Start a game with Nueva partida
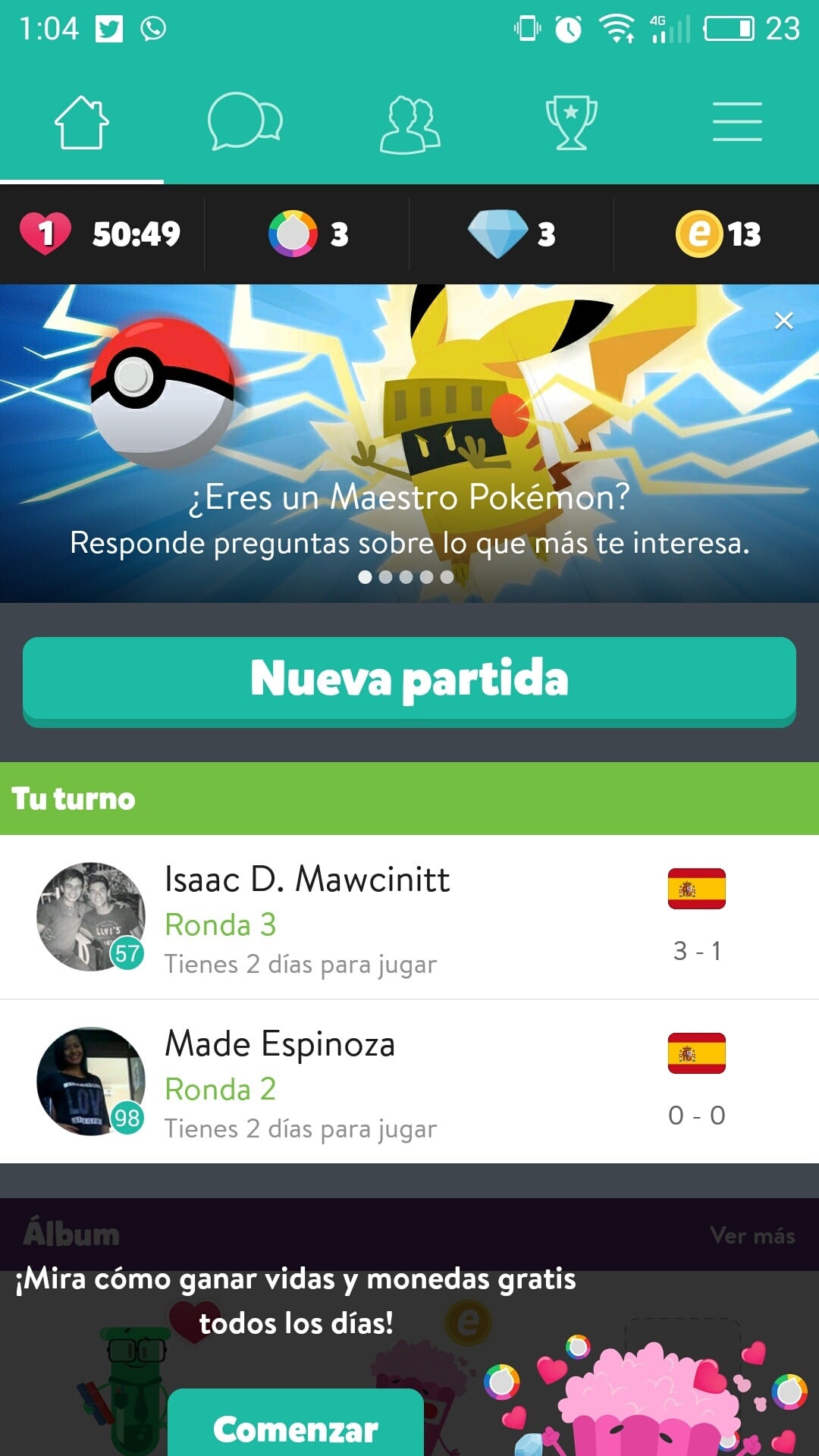Image resolution: width=819 pixels, height=1456 pixels. pyautogui.click(x=409, y=679)
